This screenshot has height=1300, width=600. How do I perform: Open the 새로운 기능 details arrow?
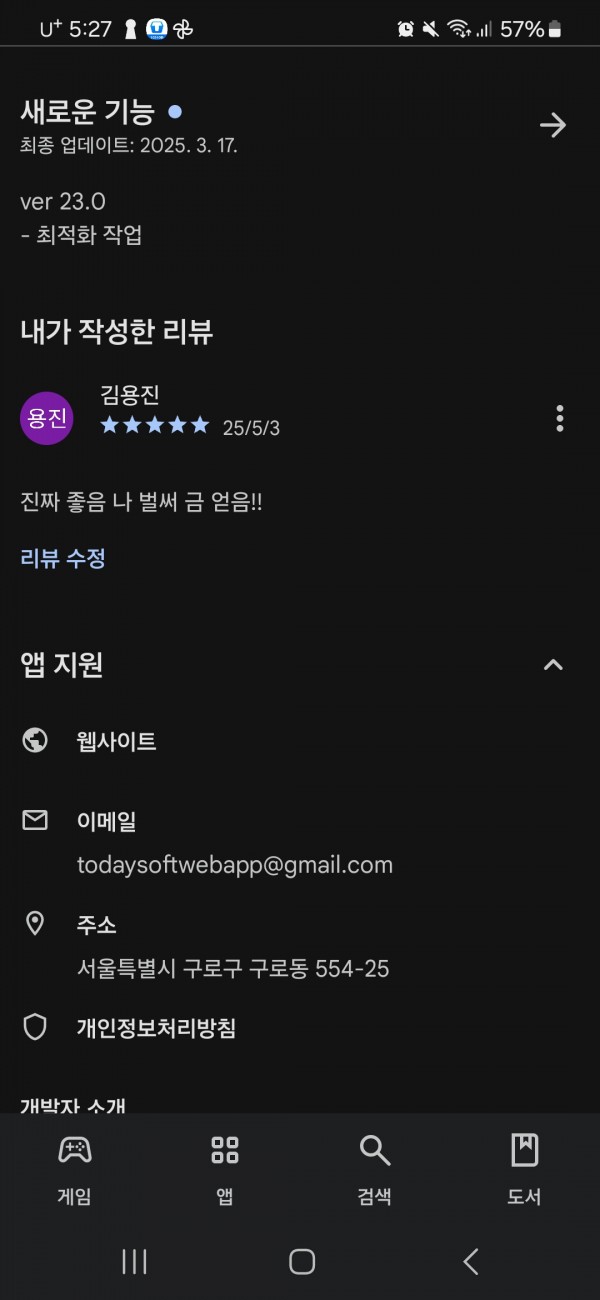[552, 125]
